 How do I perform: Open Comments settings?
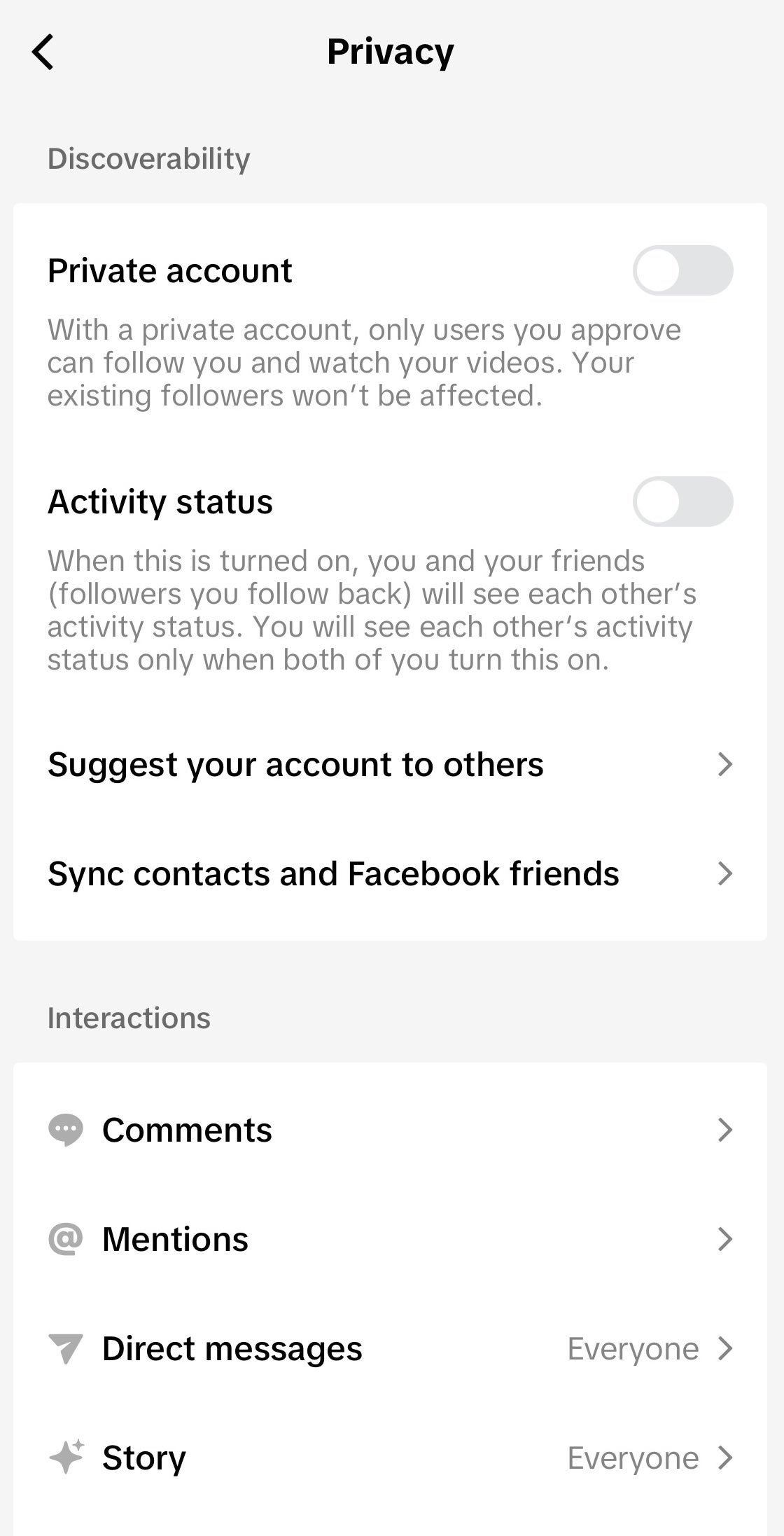[x=390, y=1130]
